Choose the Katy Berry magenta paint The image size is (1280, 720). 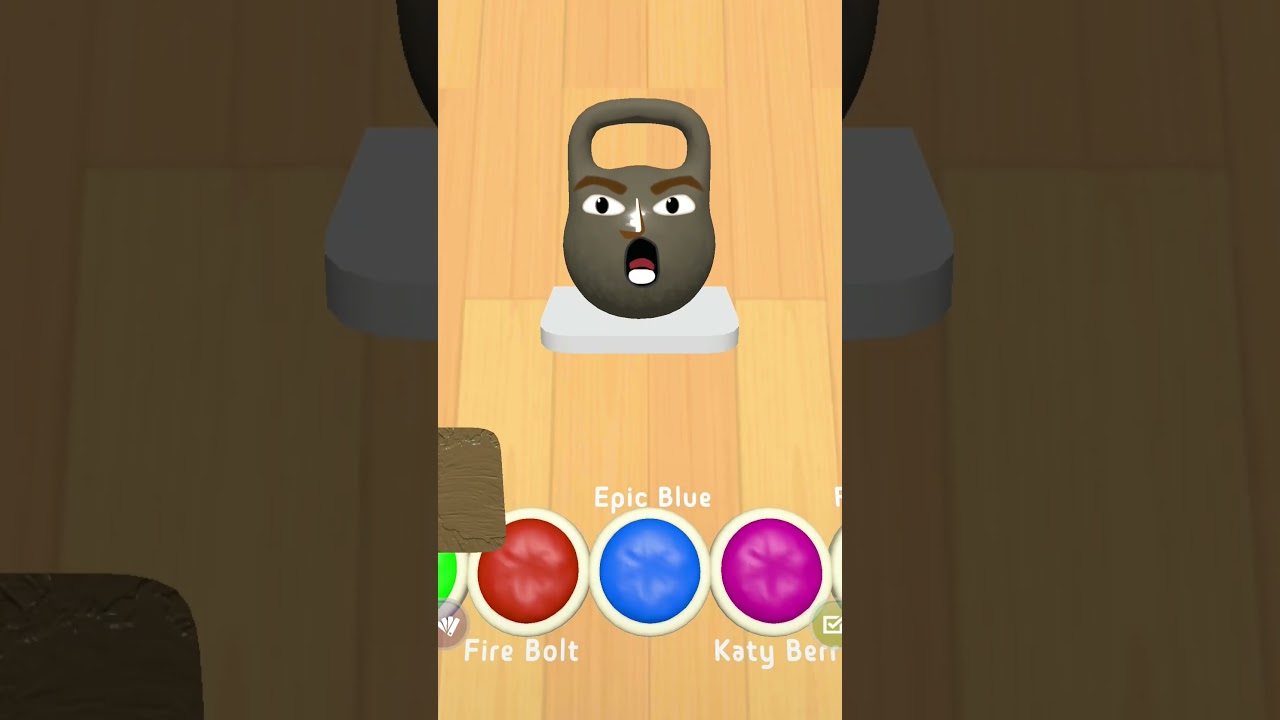click(771, 571)
